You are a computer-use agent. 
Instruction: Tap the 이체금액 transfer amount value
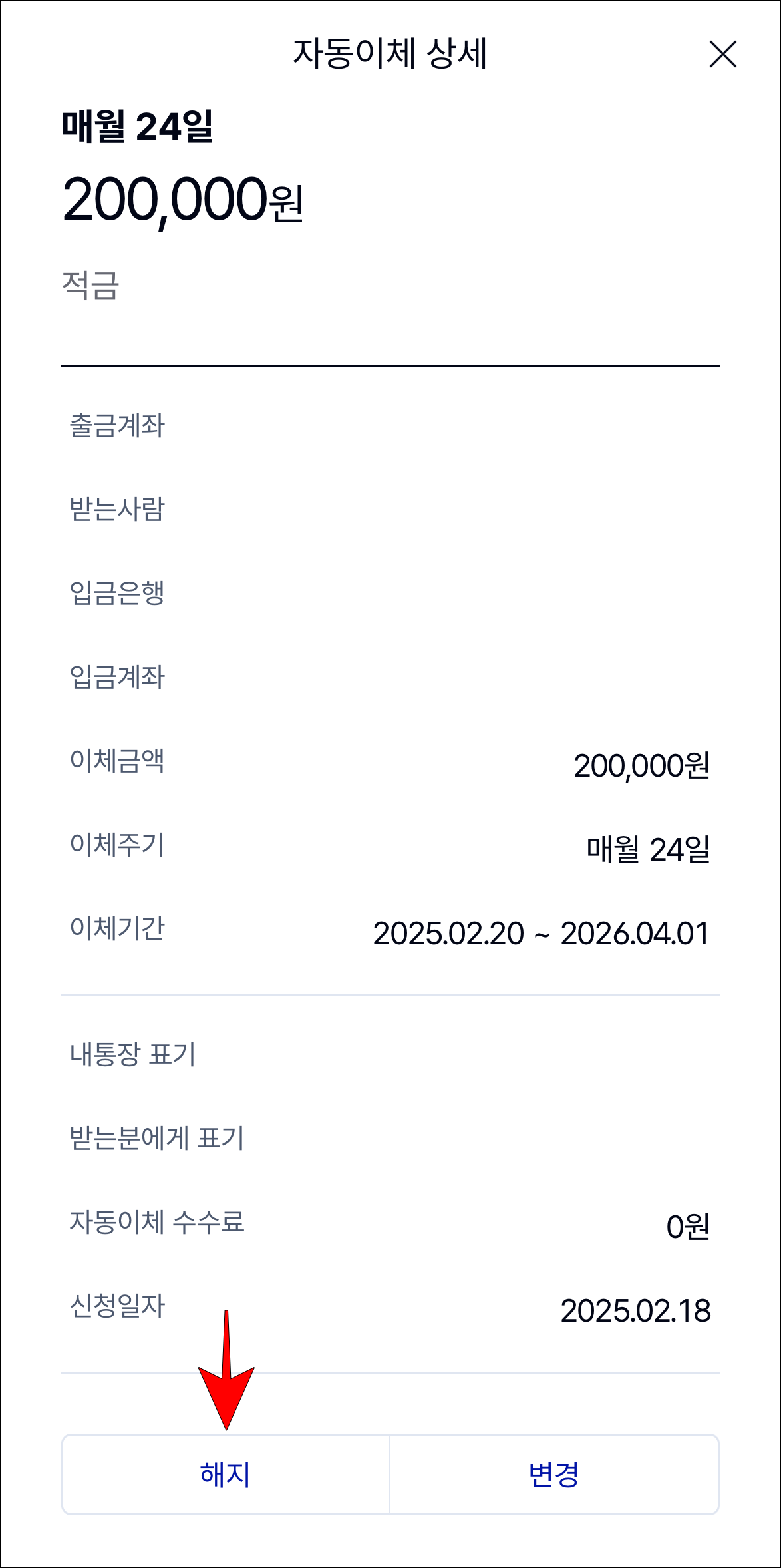point(643,767)
